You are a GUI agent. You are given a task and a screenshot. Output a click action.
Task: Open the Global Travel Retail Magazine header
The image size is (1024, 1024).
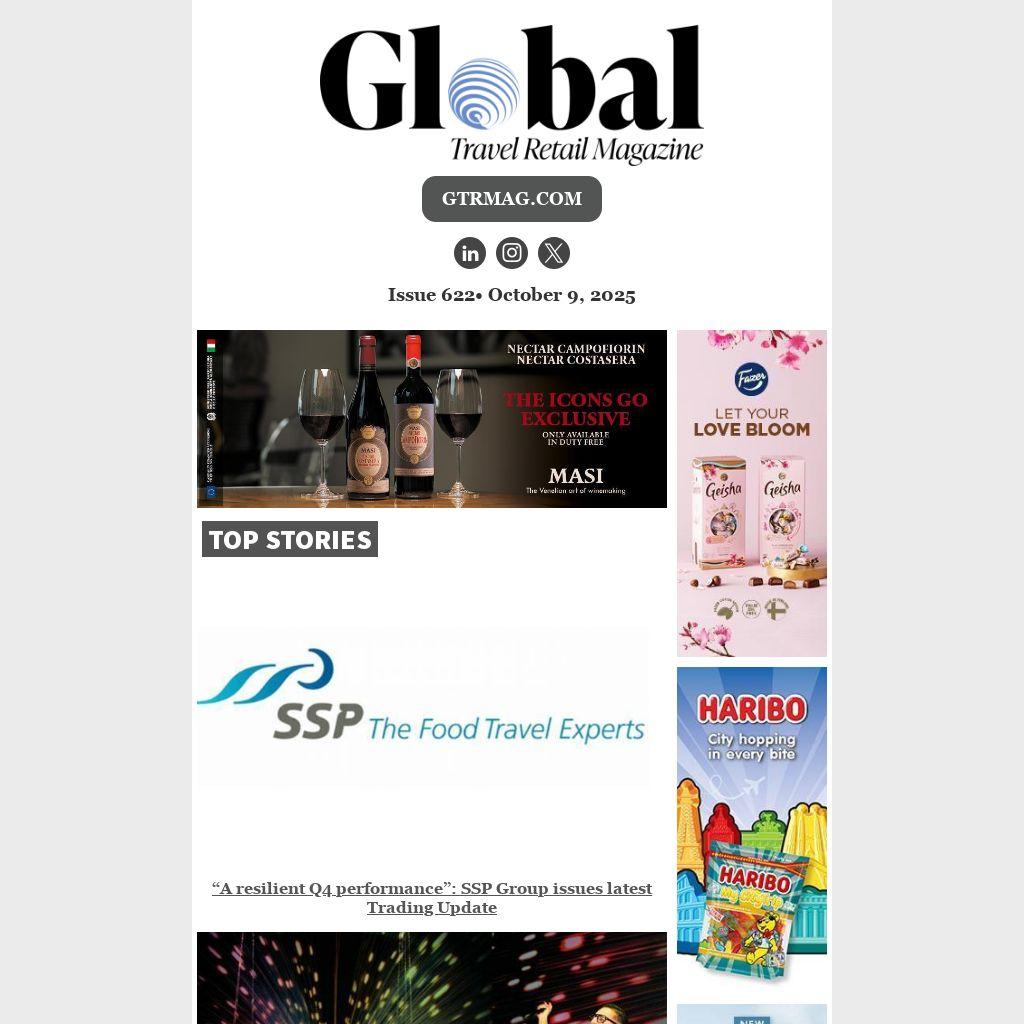tap(511, 93)
